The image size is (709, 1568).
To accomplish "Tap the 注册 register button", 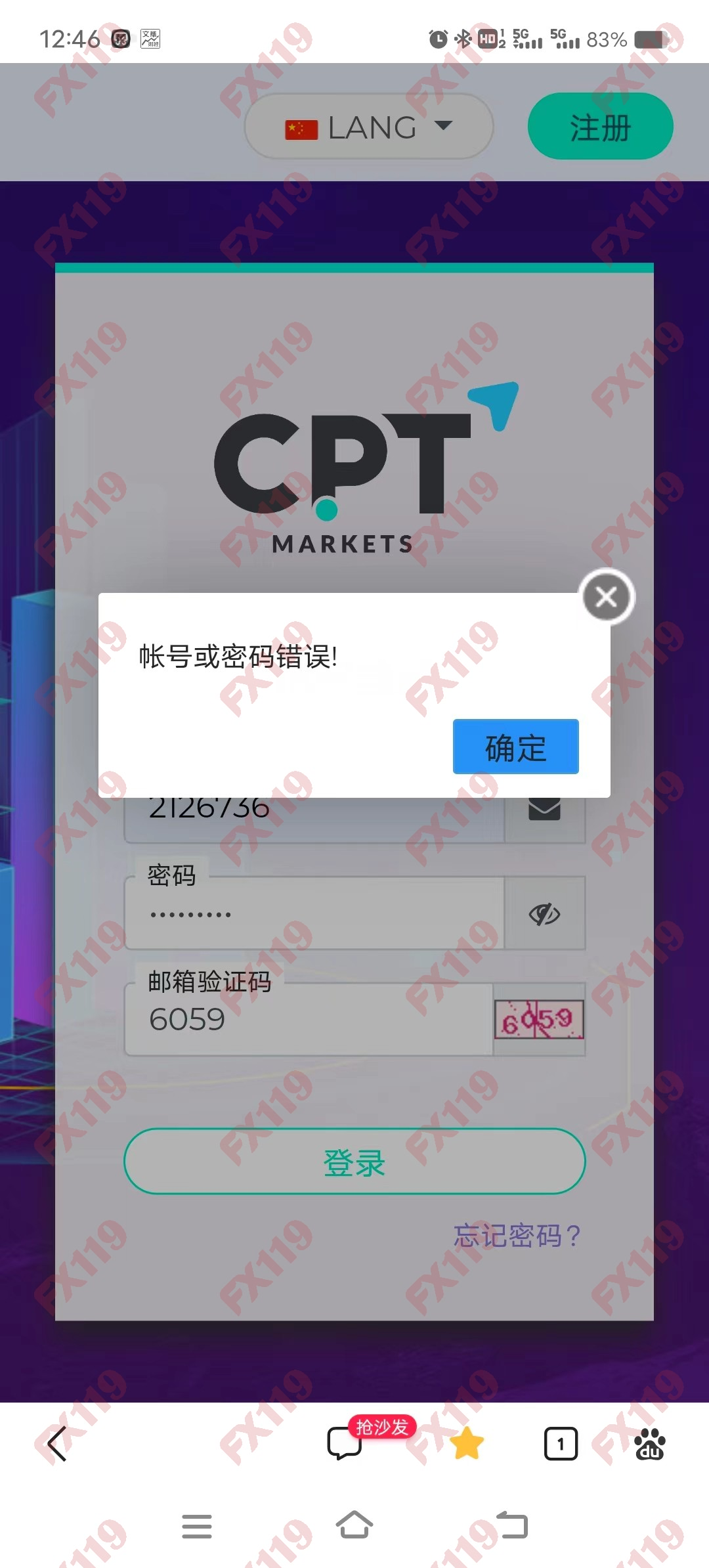I will 600,126.
